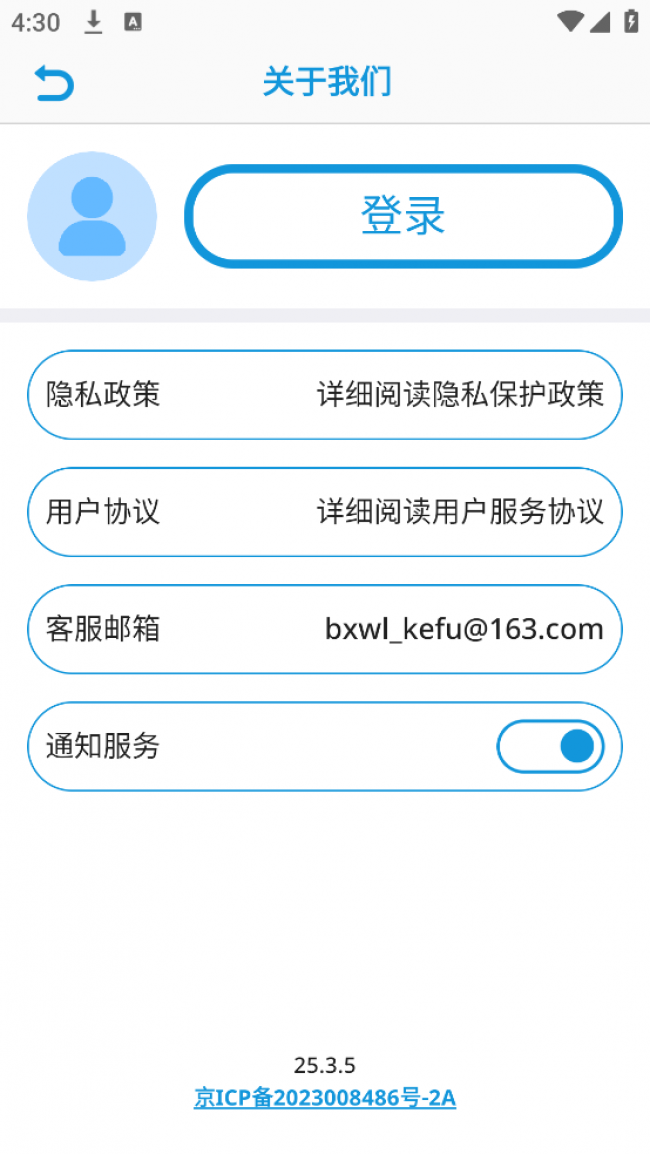Open the 京ICP备2023008486号-2A link
Image resolution: width=650 pixels, height=1154 pixels.
point(325,1098)
